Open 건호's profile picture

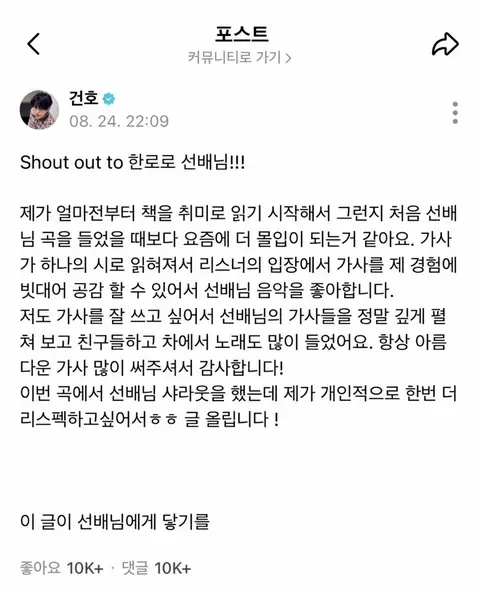(x=39, y=110)
